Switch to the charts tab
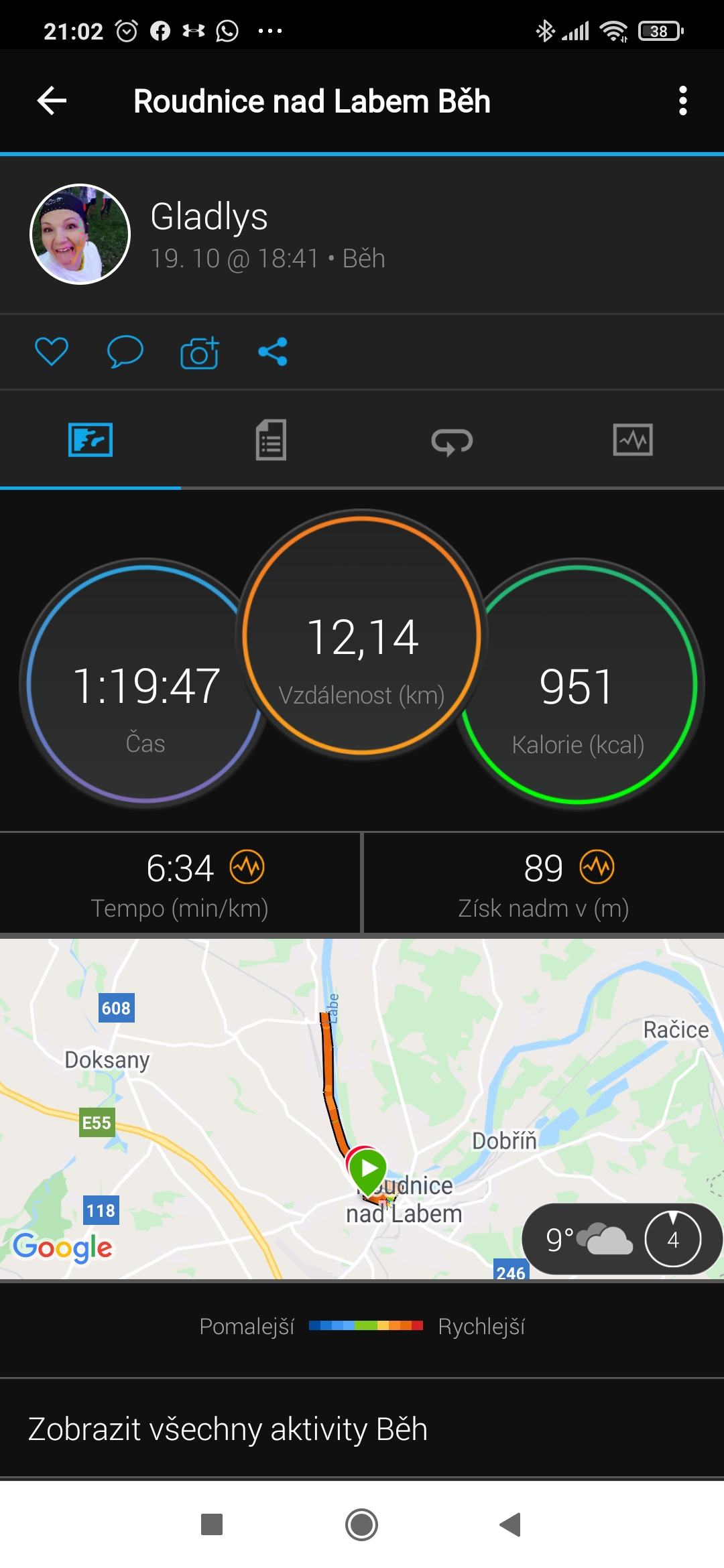This screenshot has width=724, height=1568. pos(633,440)
